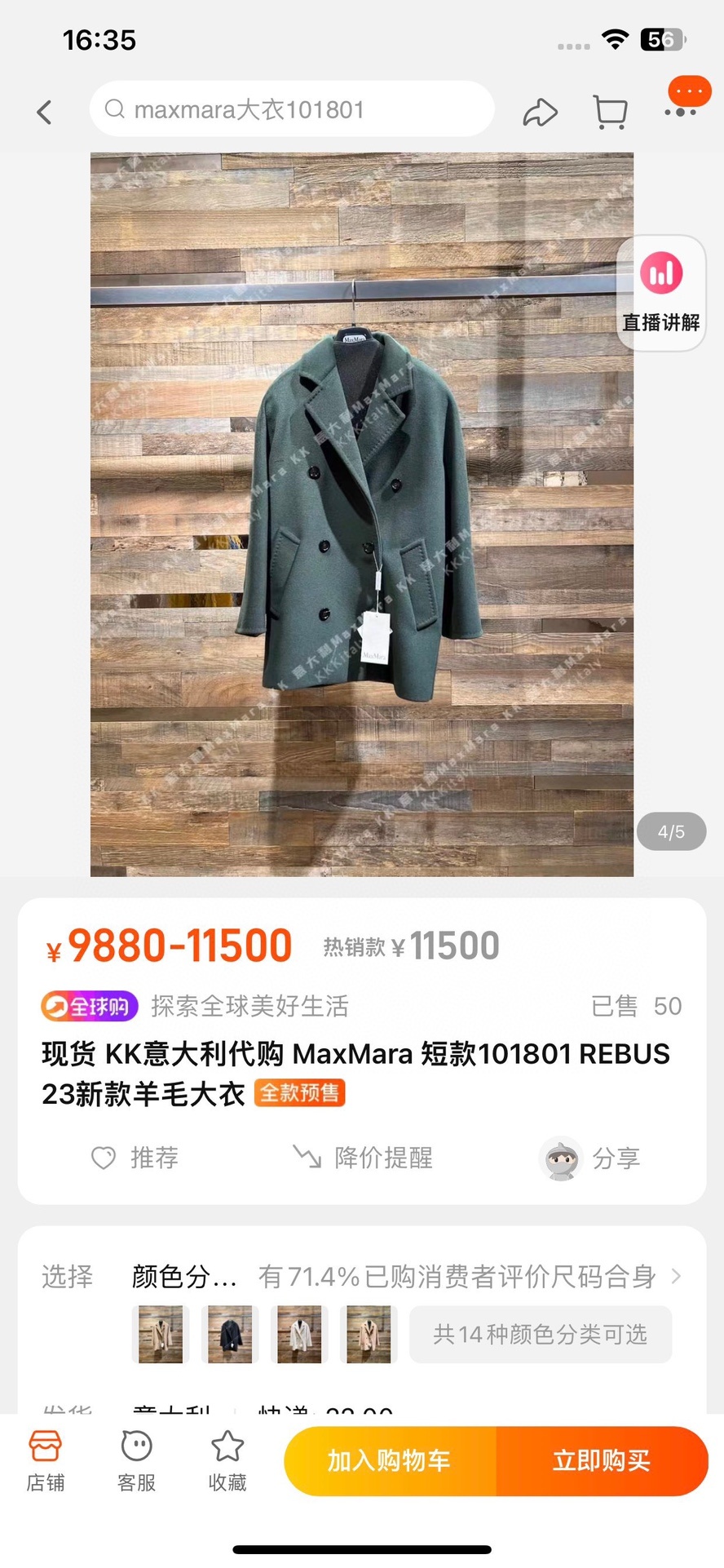Tap 推荐 to recommend this item

(135, 1158)
